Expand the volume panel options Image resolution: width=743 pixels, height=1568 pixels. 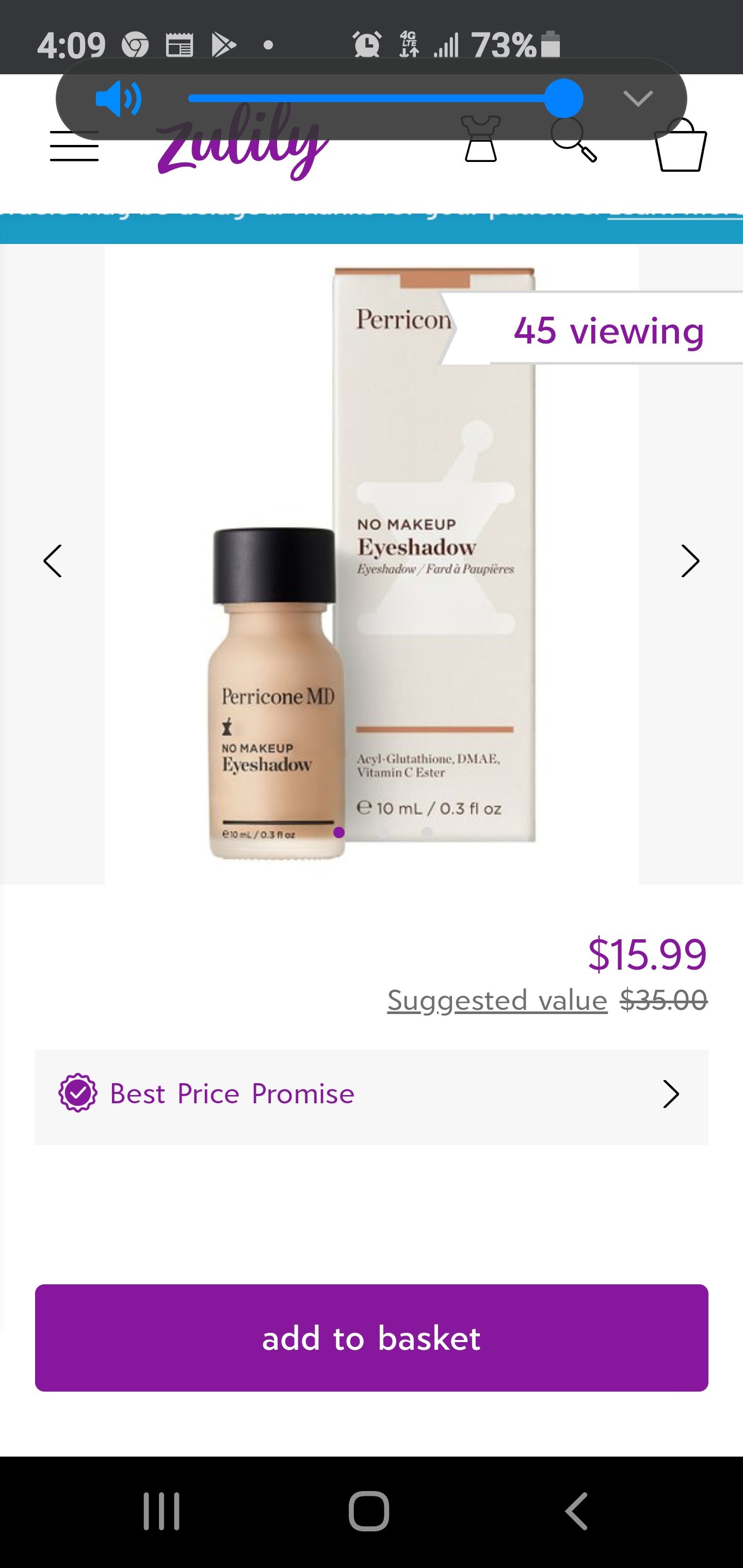pos(638,98)
